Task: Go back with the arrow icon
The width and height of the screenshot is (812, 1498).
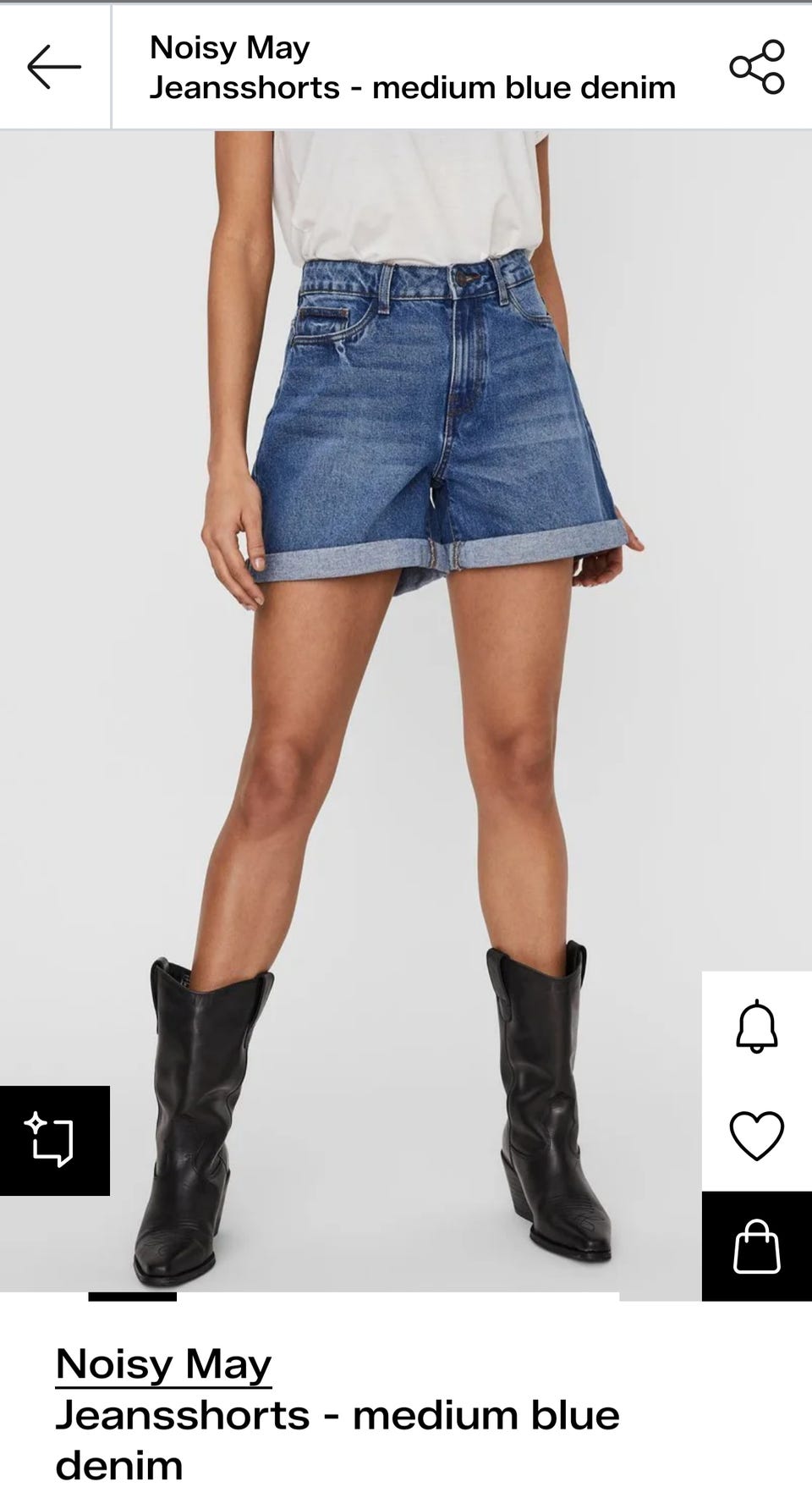Action: click(x=54, y=67)
